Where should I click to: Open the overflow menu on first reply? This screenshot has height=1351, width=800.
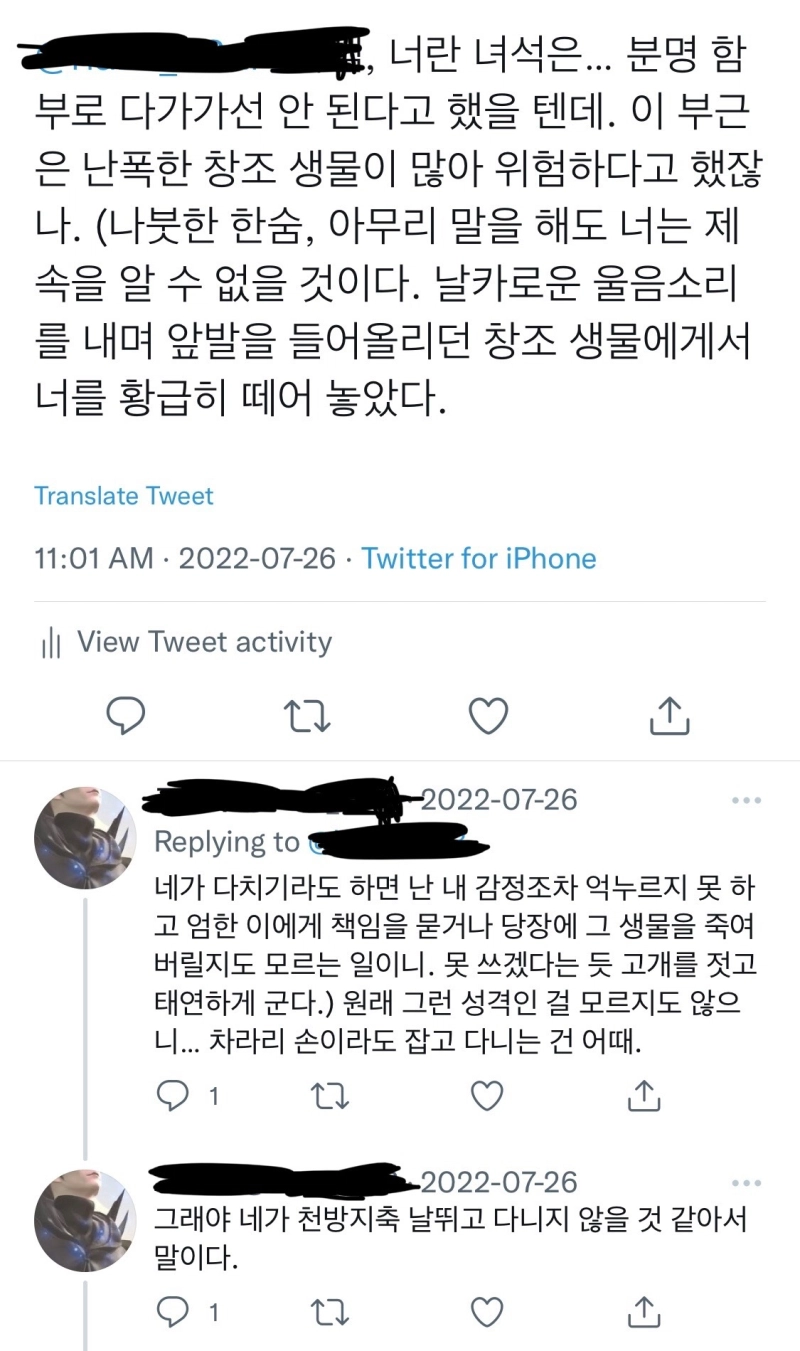click(x=747, y=801)
